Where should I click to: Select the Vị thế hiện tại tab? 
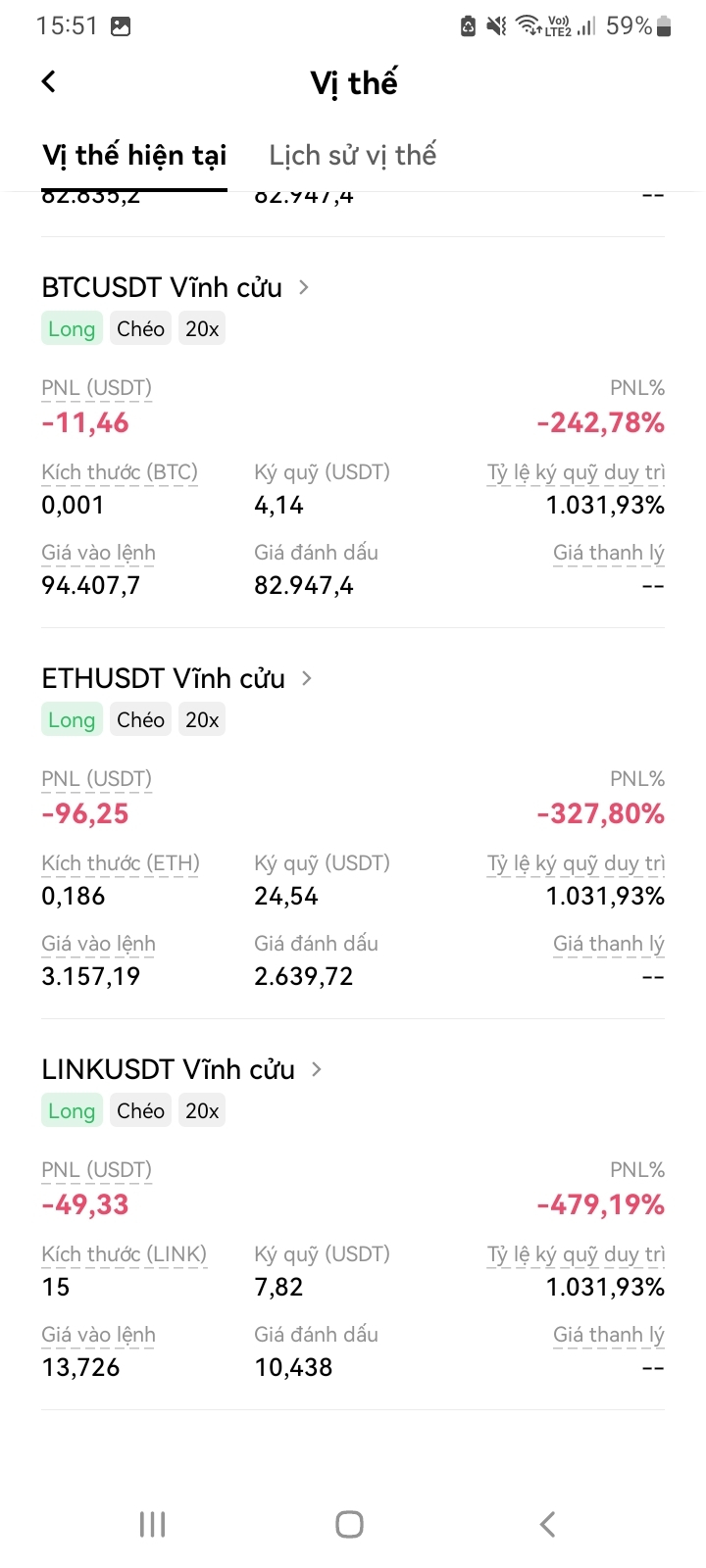[134, 155]
